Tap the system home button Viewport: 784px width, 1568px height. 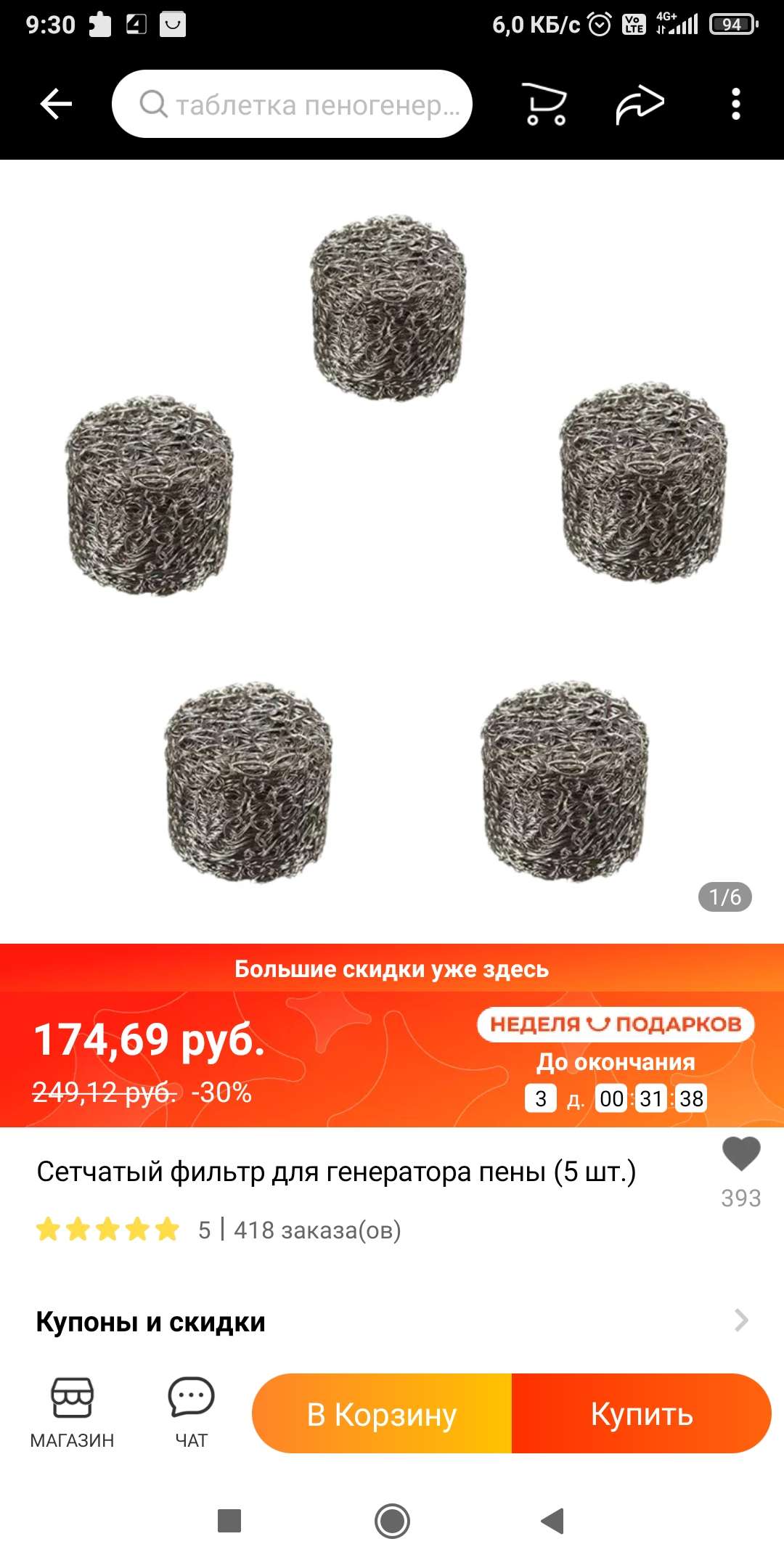click(x=392, y=1520)
